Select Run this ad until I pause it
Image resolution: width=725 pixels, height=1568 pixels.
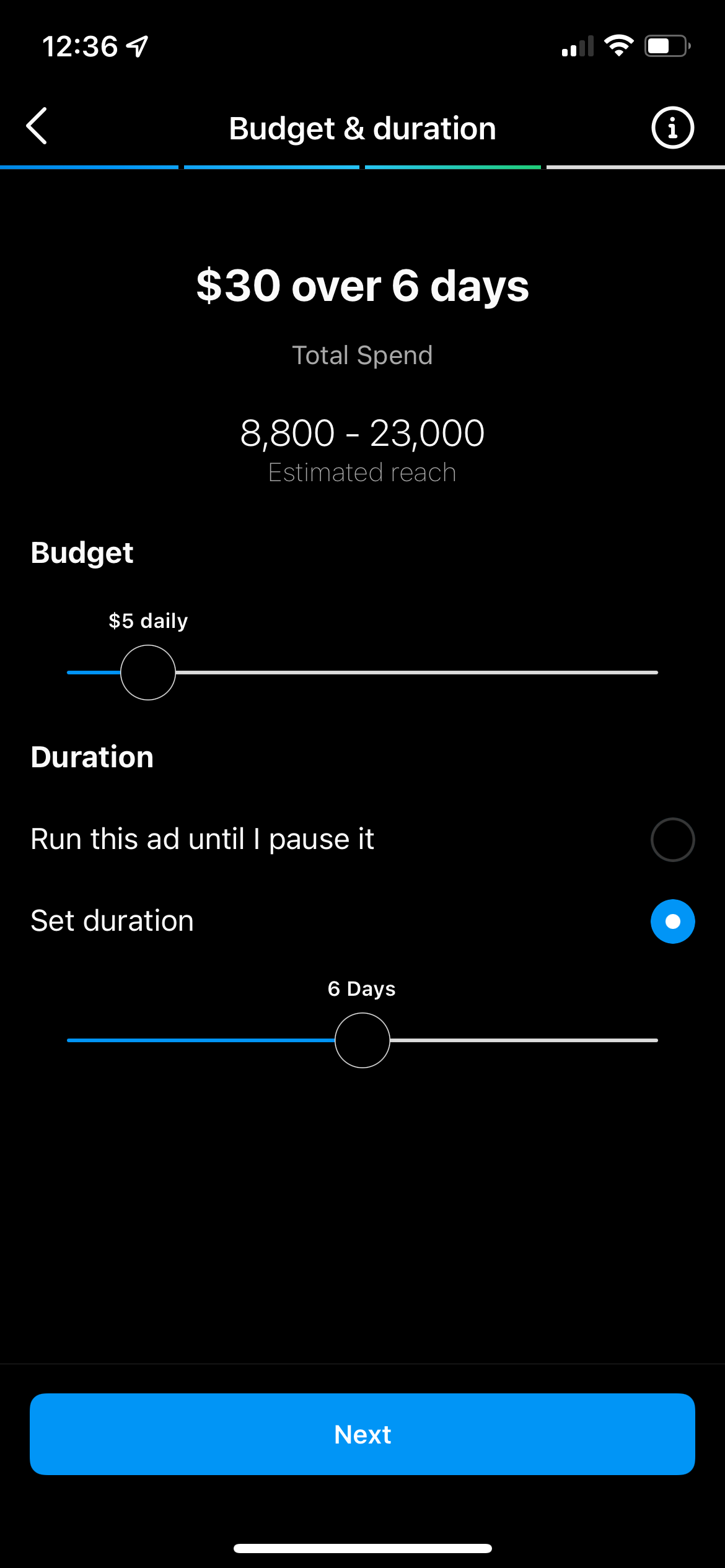tap(362, 839)
